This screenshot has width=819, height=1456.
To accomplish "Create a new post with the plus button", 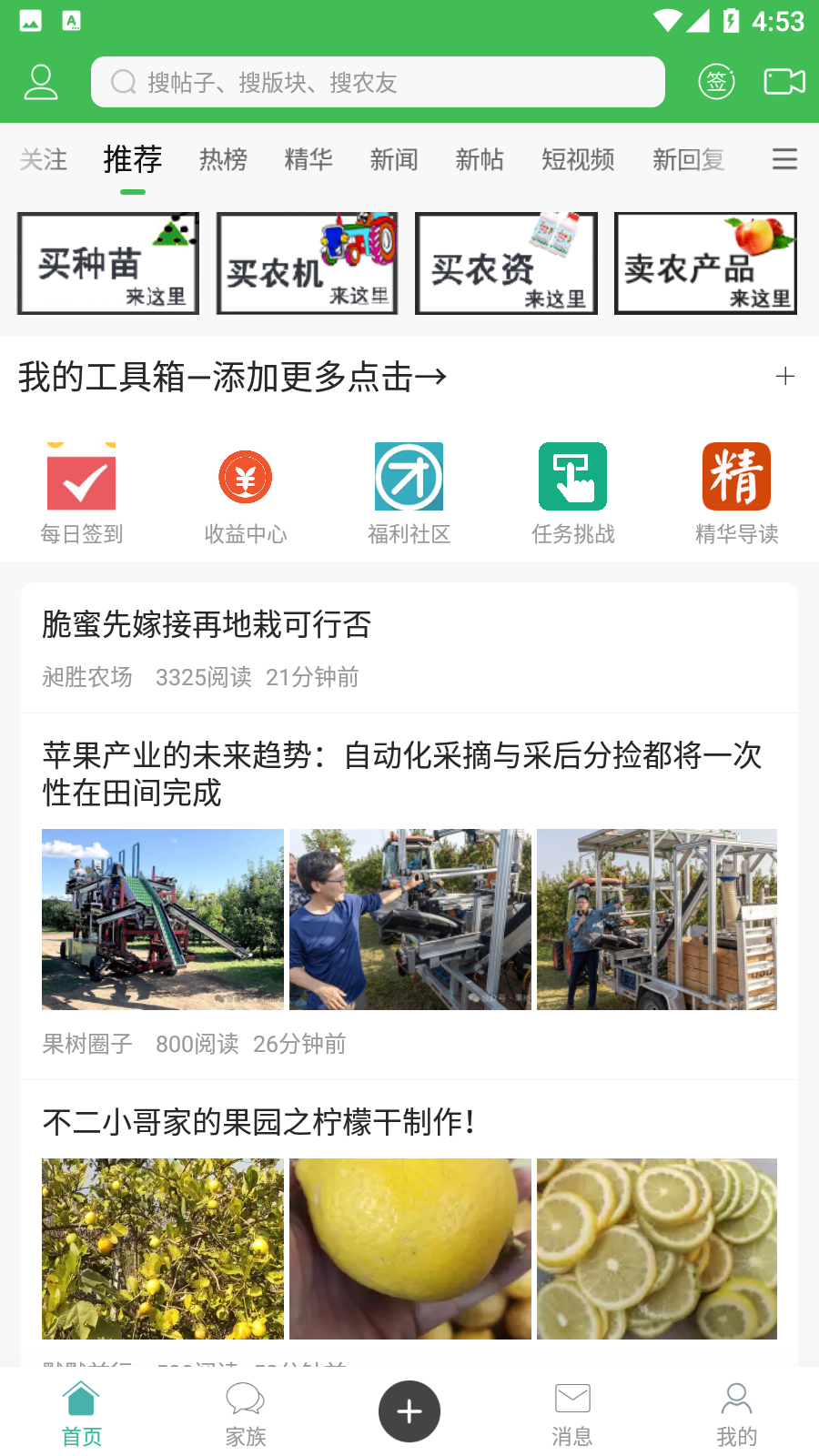I will [x=409, y=1411].
